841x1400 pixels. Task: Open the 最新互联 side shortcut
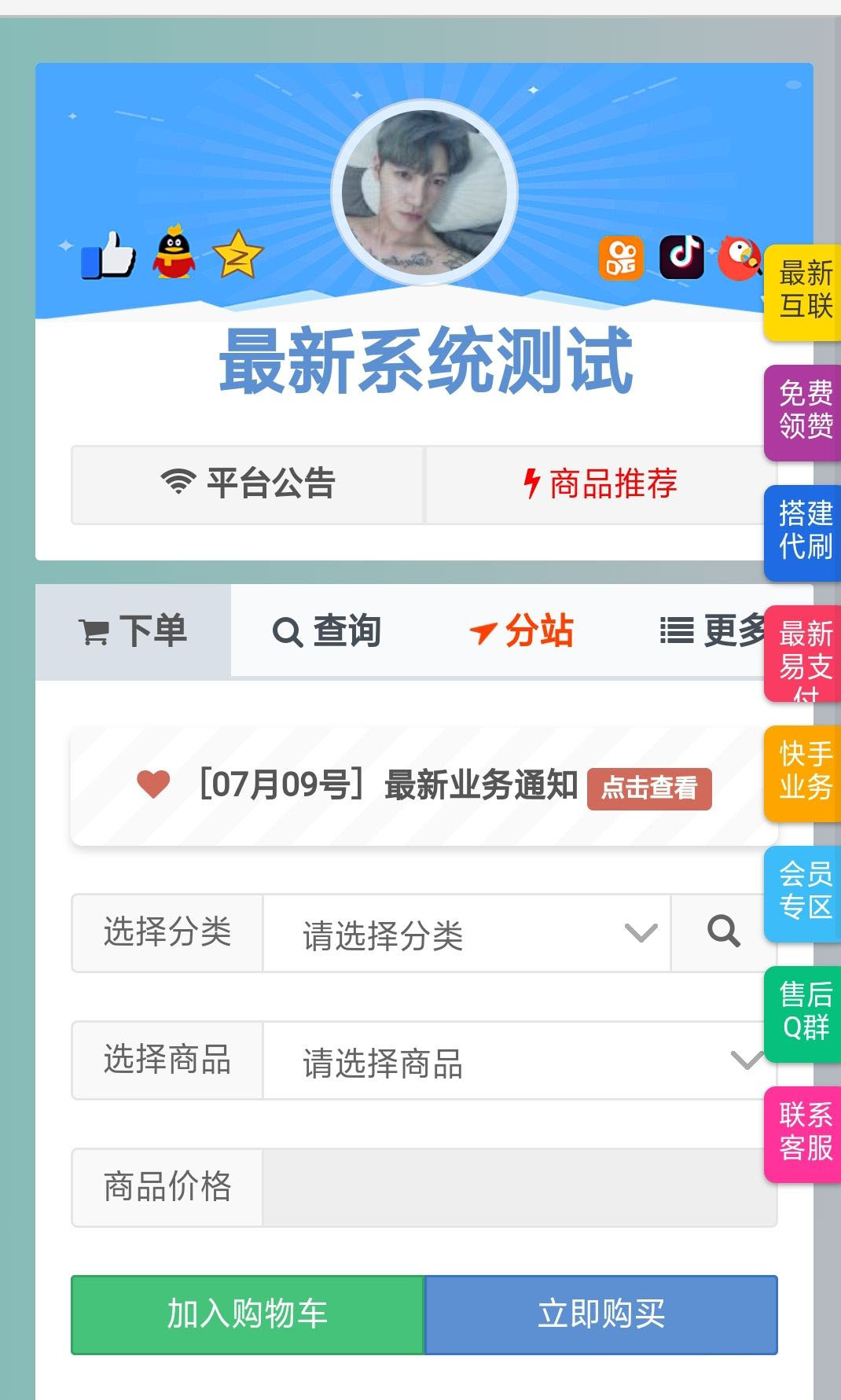(x=805, y=291)
